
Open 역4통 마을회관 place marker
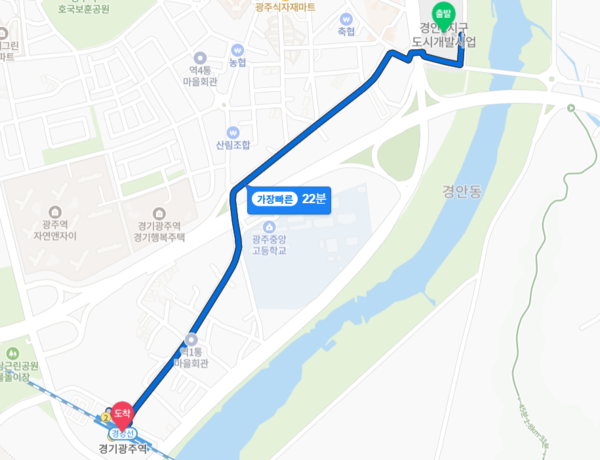pos(200,58)
